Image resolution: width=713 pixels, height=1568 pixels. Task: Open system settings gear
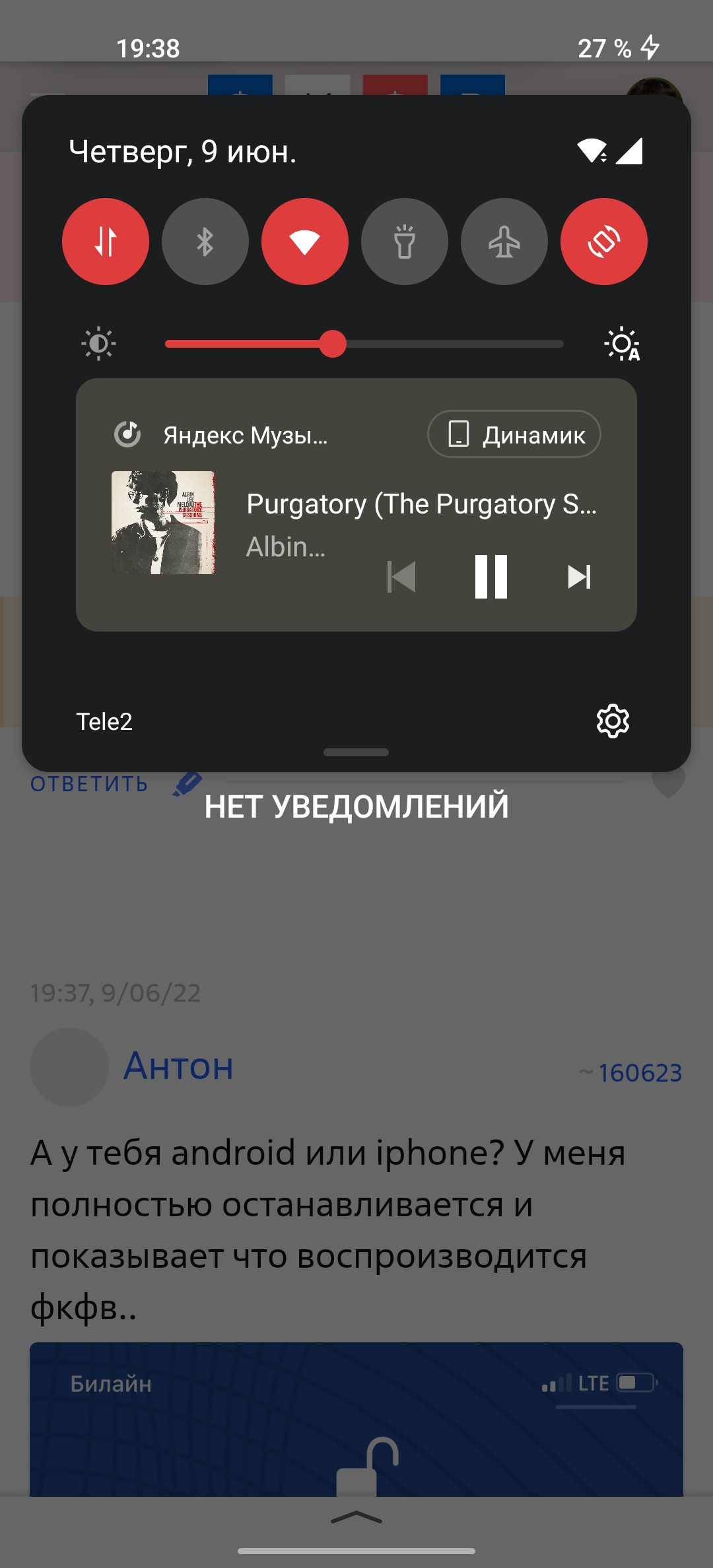click(x=613, y=721)
